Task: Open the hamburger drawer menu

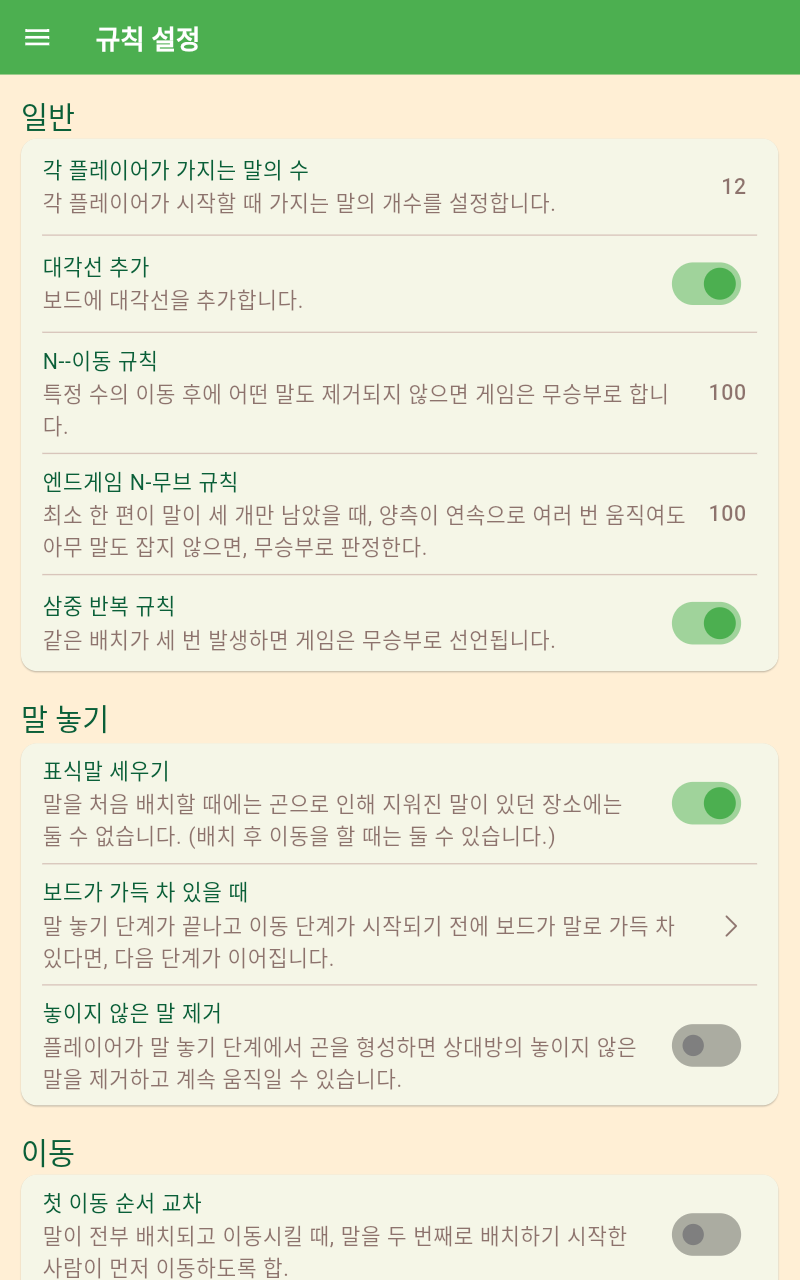Action: tap(37, 38)
